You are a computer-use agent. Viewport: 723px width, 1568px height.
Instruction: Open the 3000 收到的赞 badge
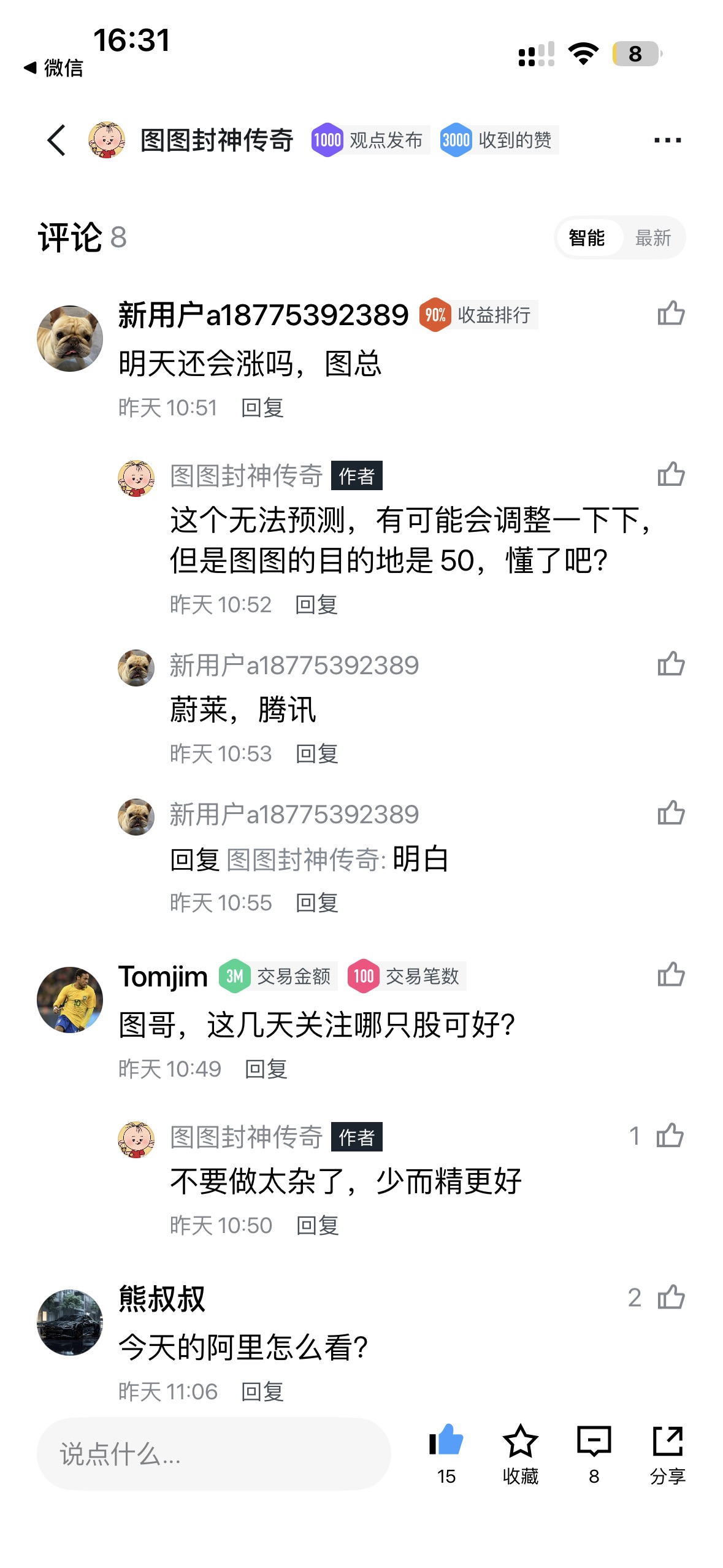499,140
